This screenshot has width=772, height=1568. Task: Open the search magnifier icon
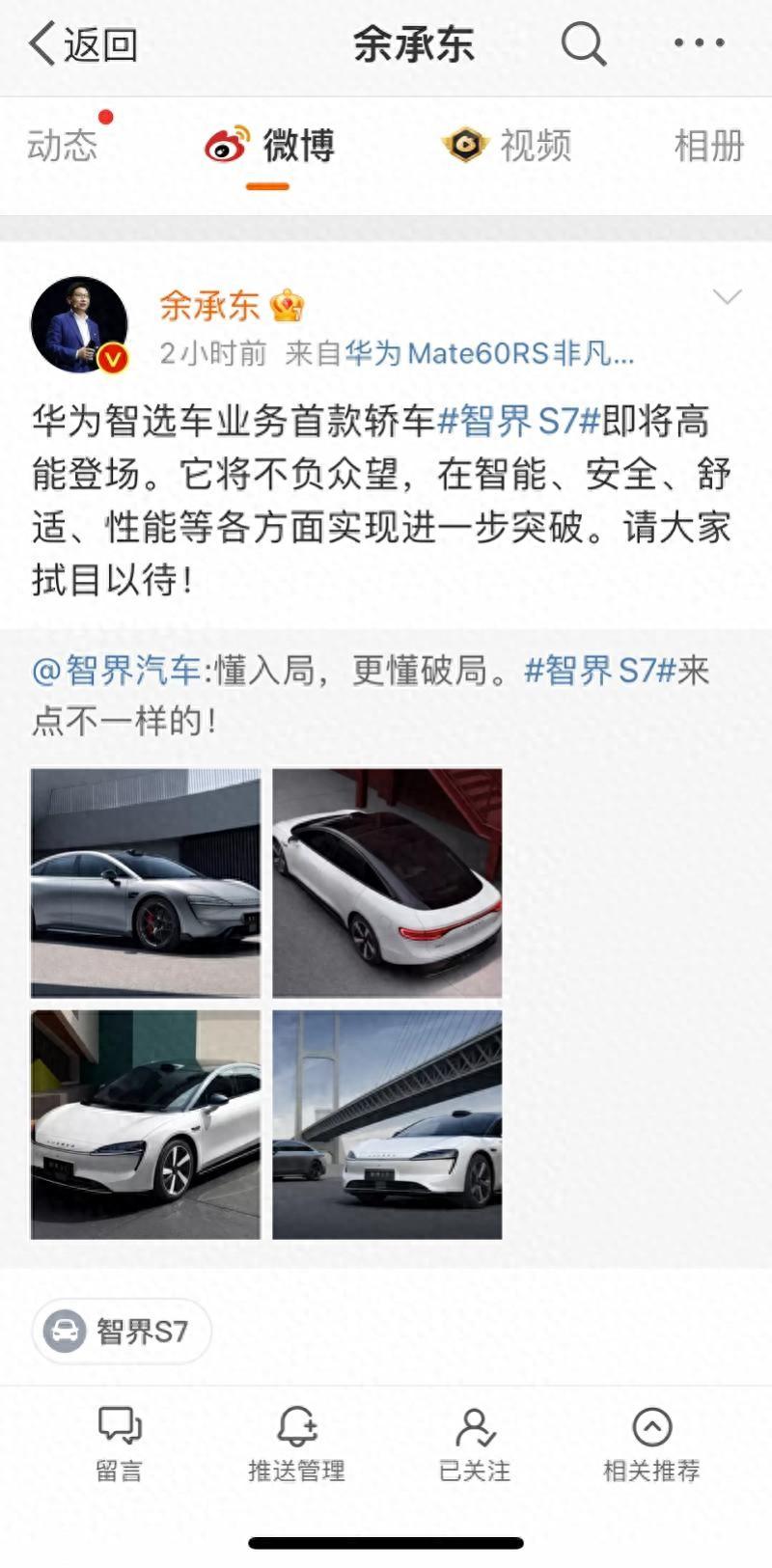pos(583,43)
